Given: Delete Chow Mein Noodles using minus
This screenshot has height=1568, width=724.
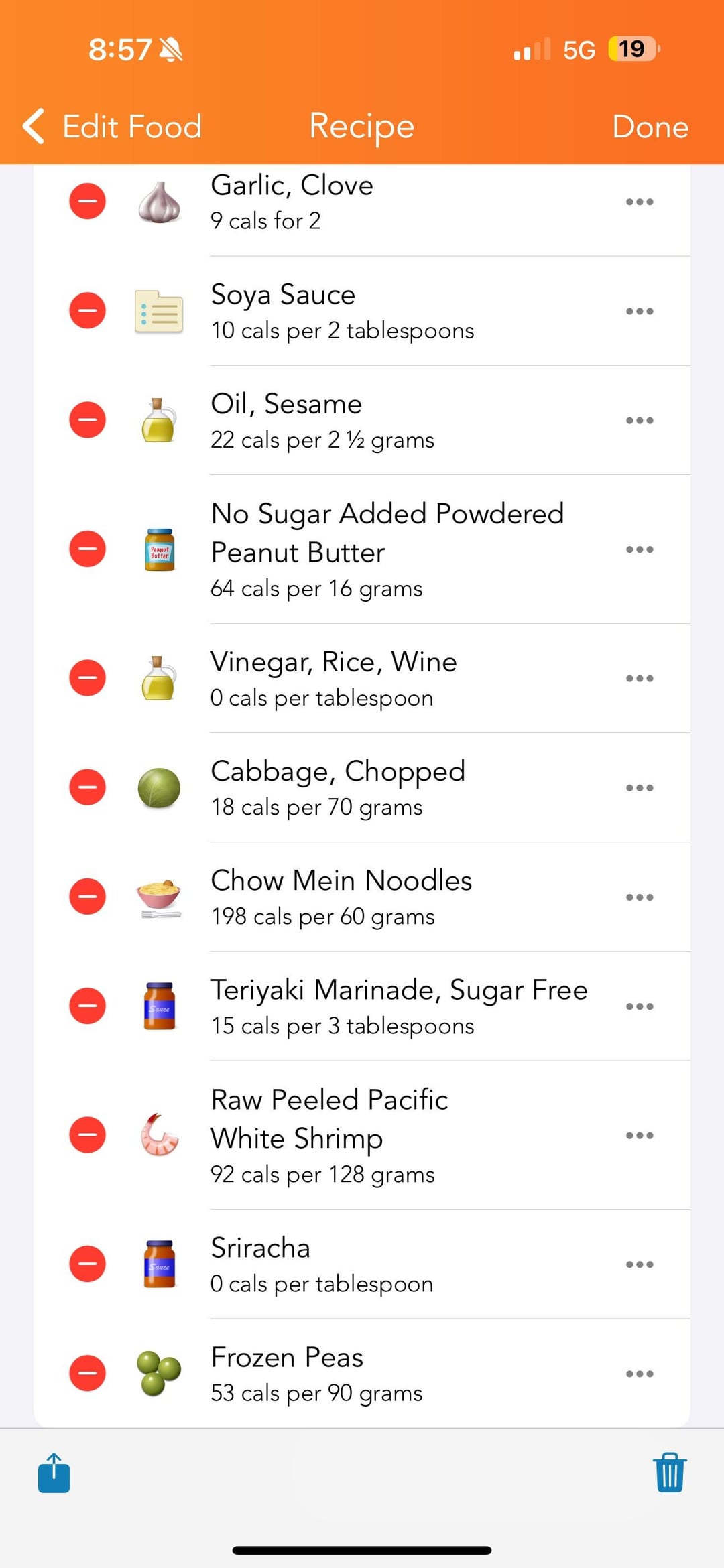Looking at the screenshot, I should click(x=88, y=897).
